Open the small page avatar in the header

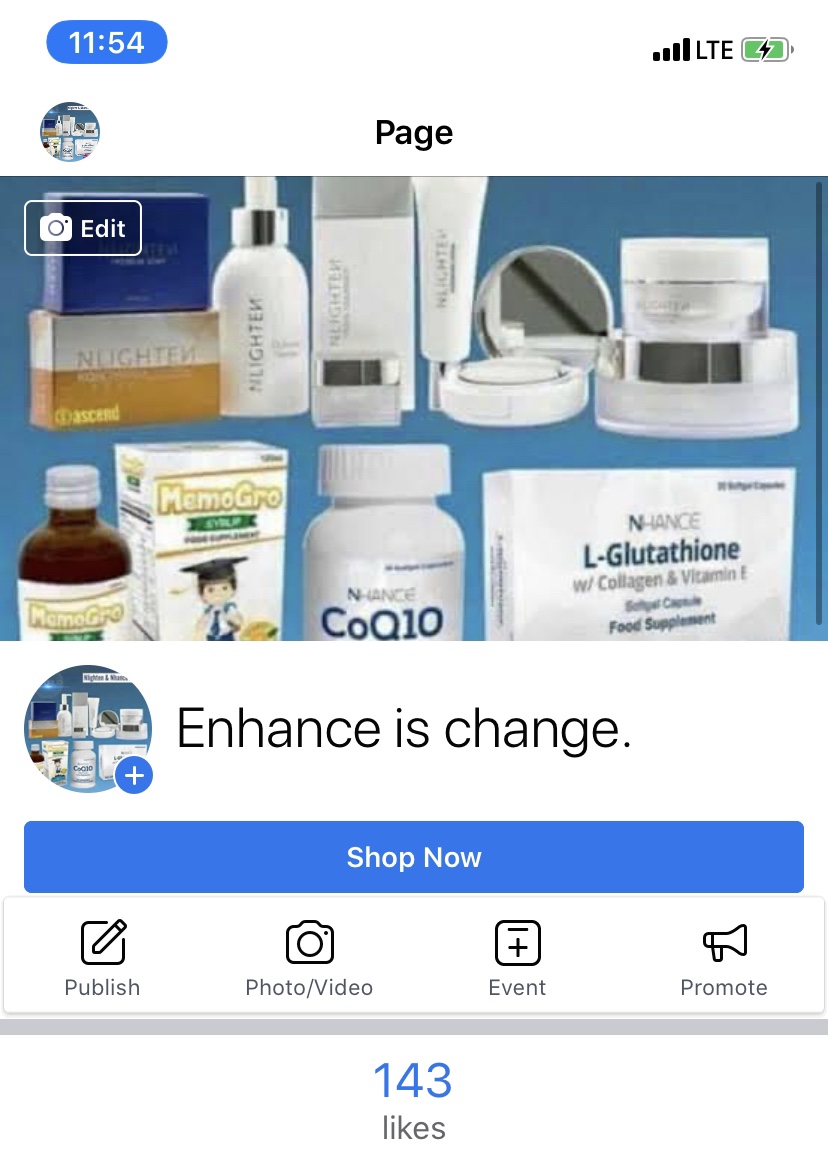(x=70, y=132)
